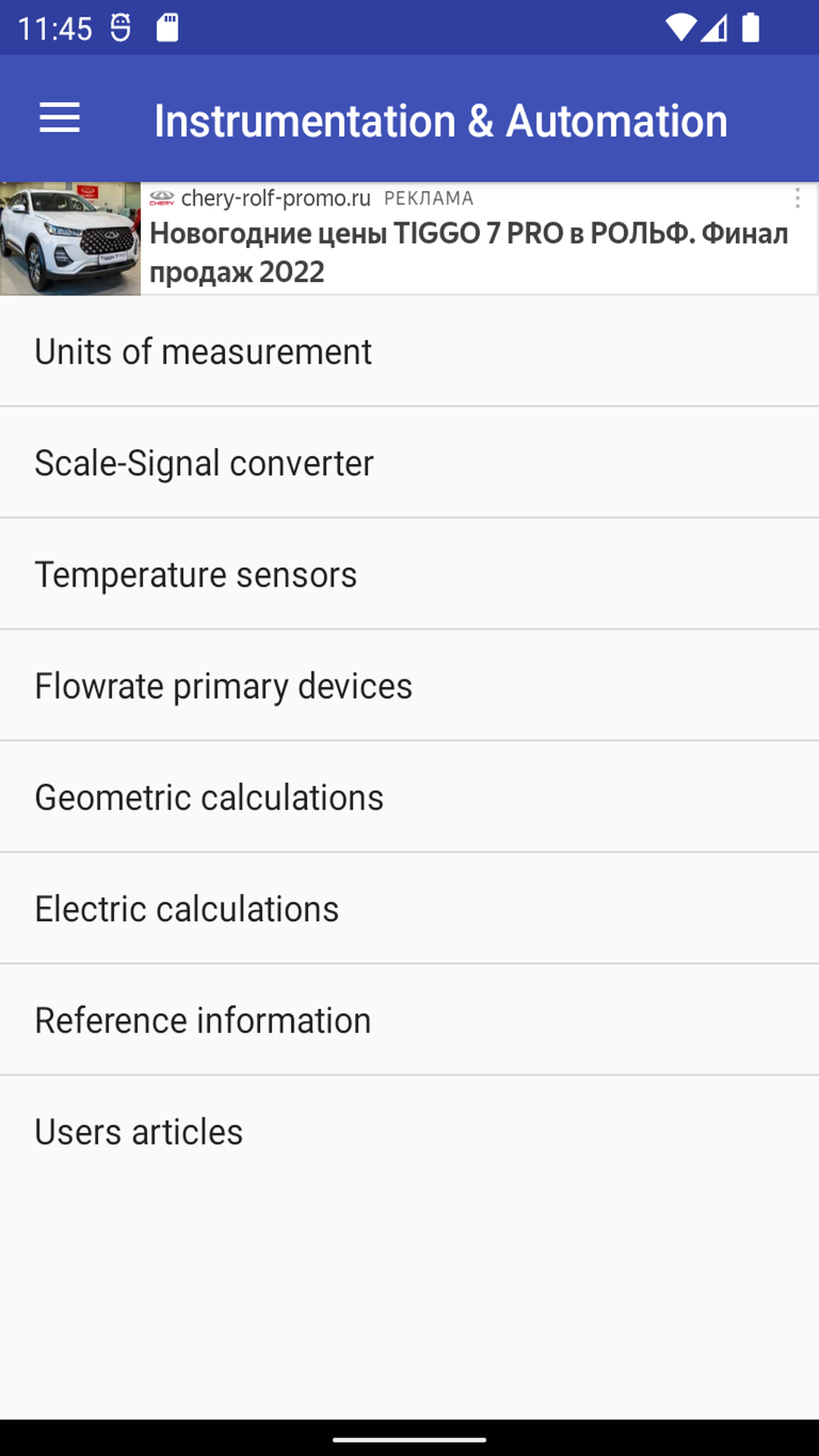Tap the white car advertisement thumbnail
This screenshot has height=1456, width=819.
(x=71, y=237)
